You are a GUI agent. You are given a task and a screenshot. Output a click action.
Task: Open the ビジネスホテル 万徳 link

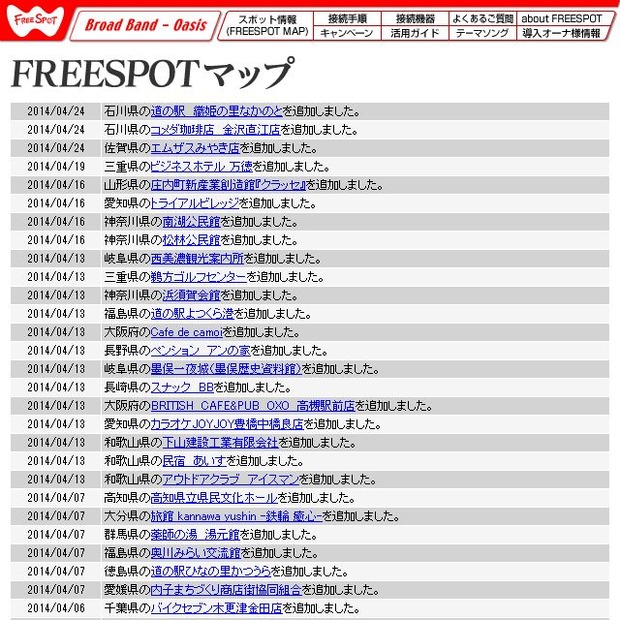tap(201, 167)
